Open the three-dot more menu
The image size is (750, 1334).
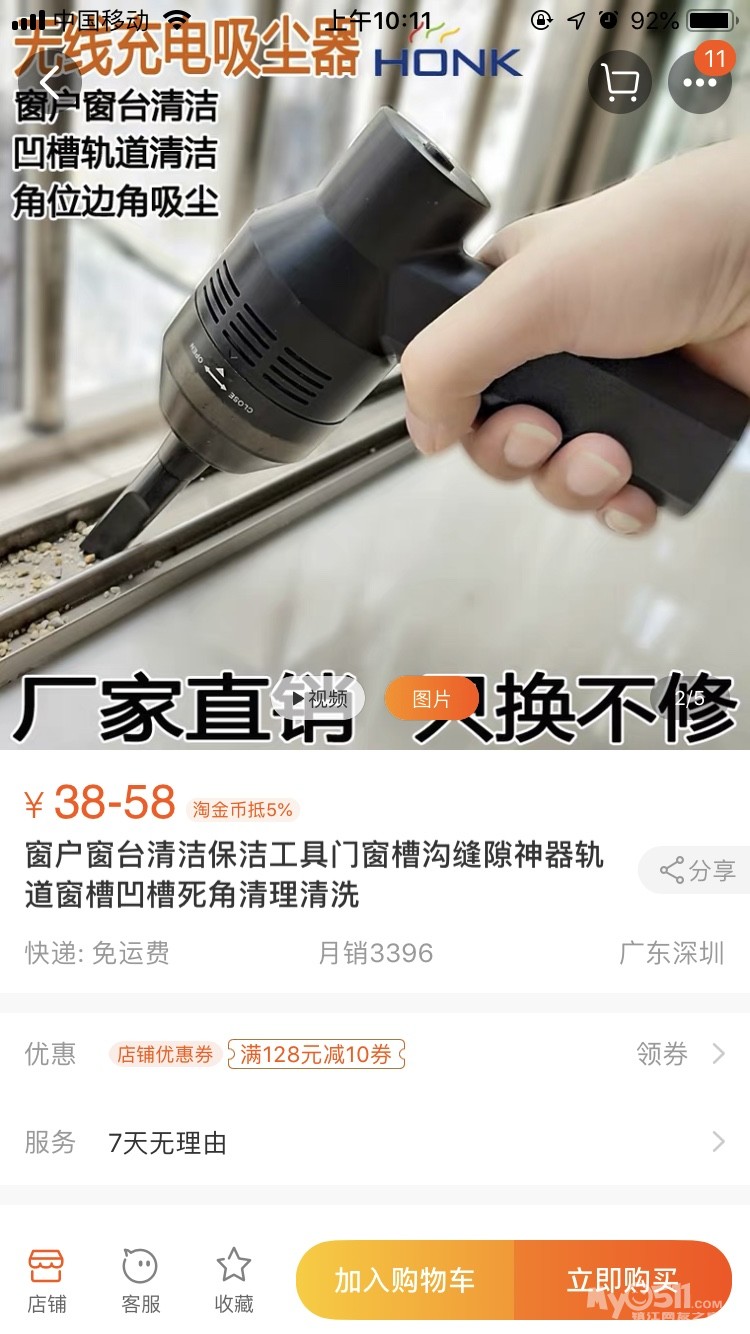click(700, 83)
